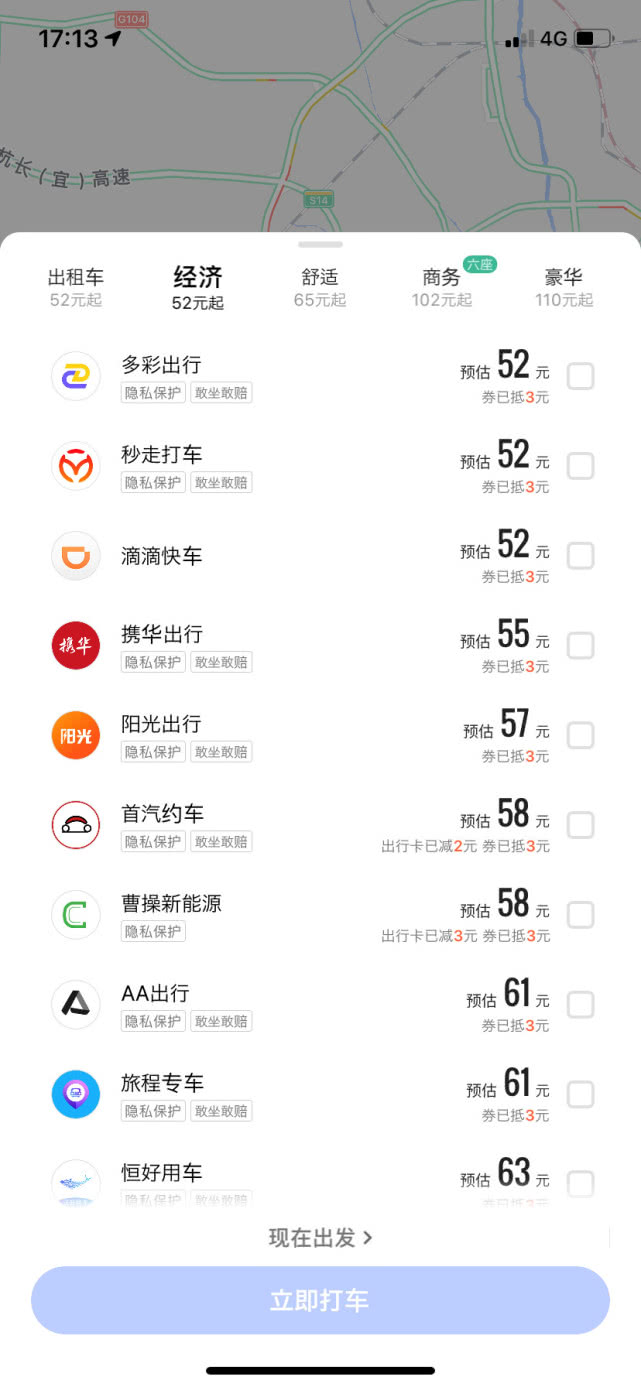Tick the 滴滴快车 checkbox

[x=581, y=556]
